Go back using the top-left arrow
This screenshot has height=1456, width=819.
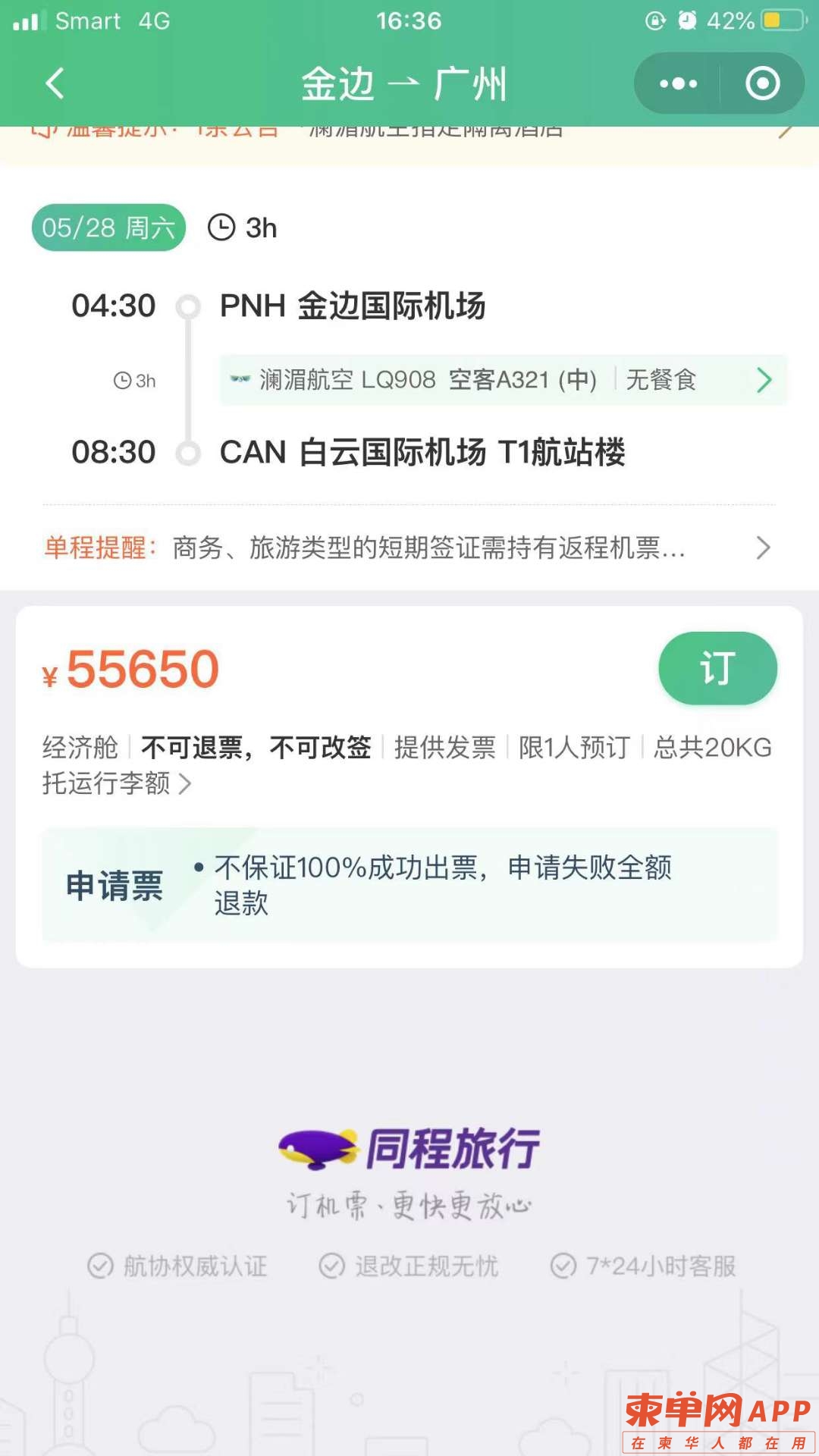coord(55,83)
